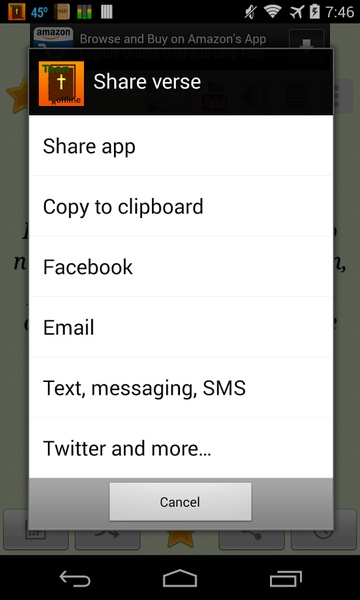Share the verse via Facebook

tap(181, 267)
